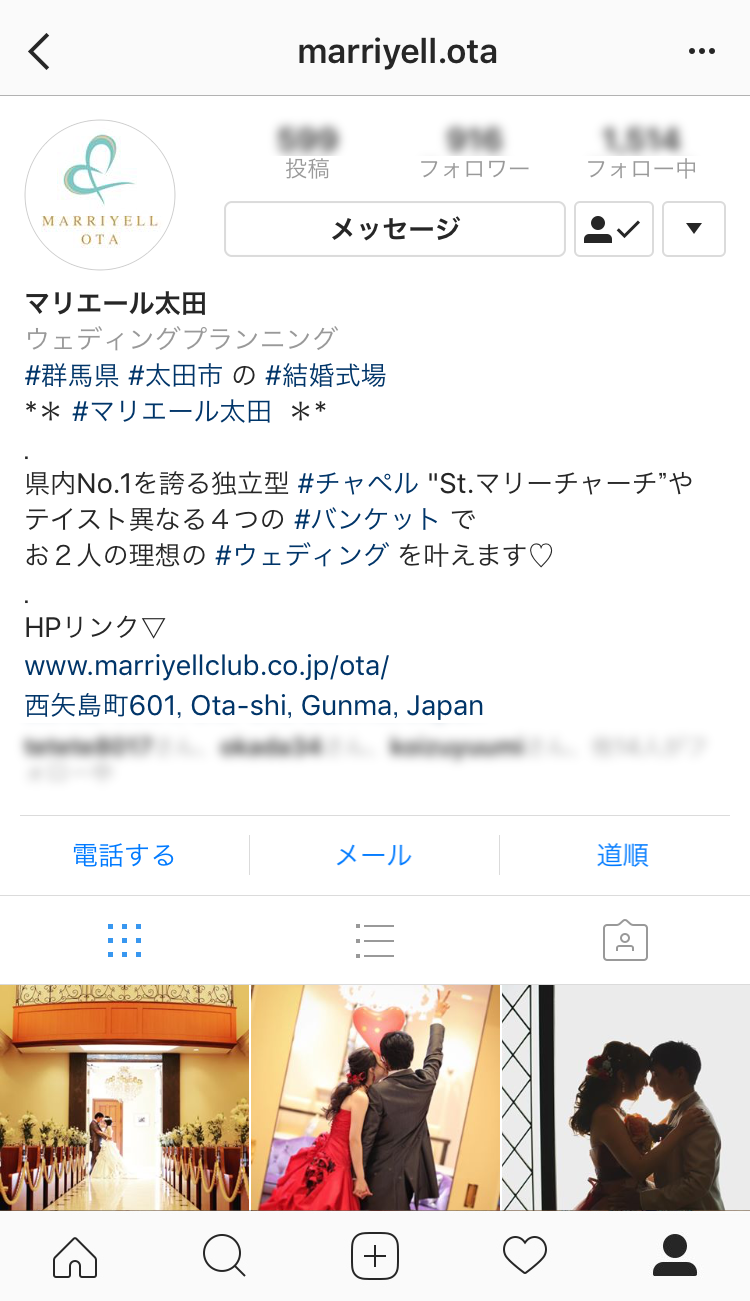Image resolution: width=750 pixels, height=1301 pixels.
Task: Open the #太田市 hashtag
Action: pos(175,375)
